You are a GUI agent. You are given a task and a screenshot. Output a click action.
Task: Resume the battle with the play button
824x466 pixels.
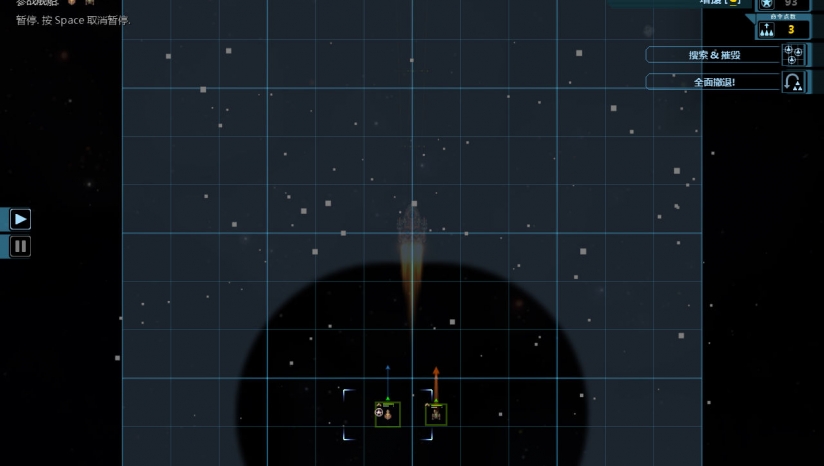click(20, 219)
